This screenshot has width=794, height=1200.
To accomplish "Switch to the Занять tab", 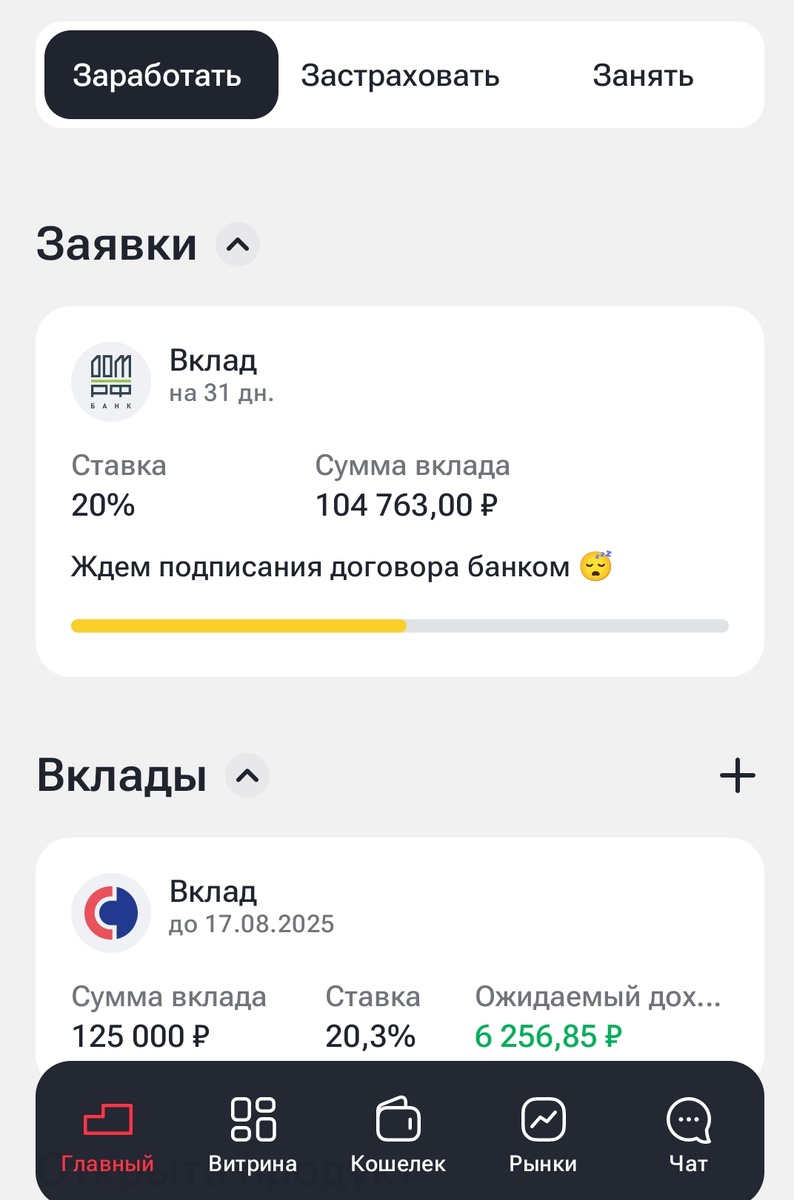I will (x=642, y=74).
